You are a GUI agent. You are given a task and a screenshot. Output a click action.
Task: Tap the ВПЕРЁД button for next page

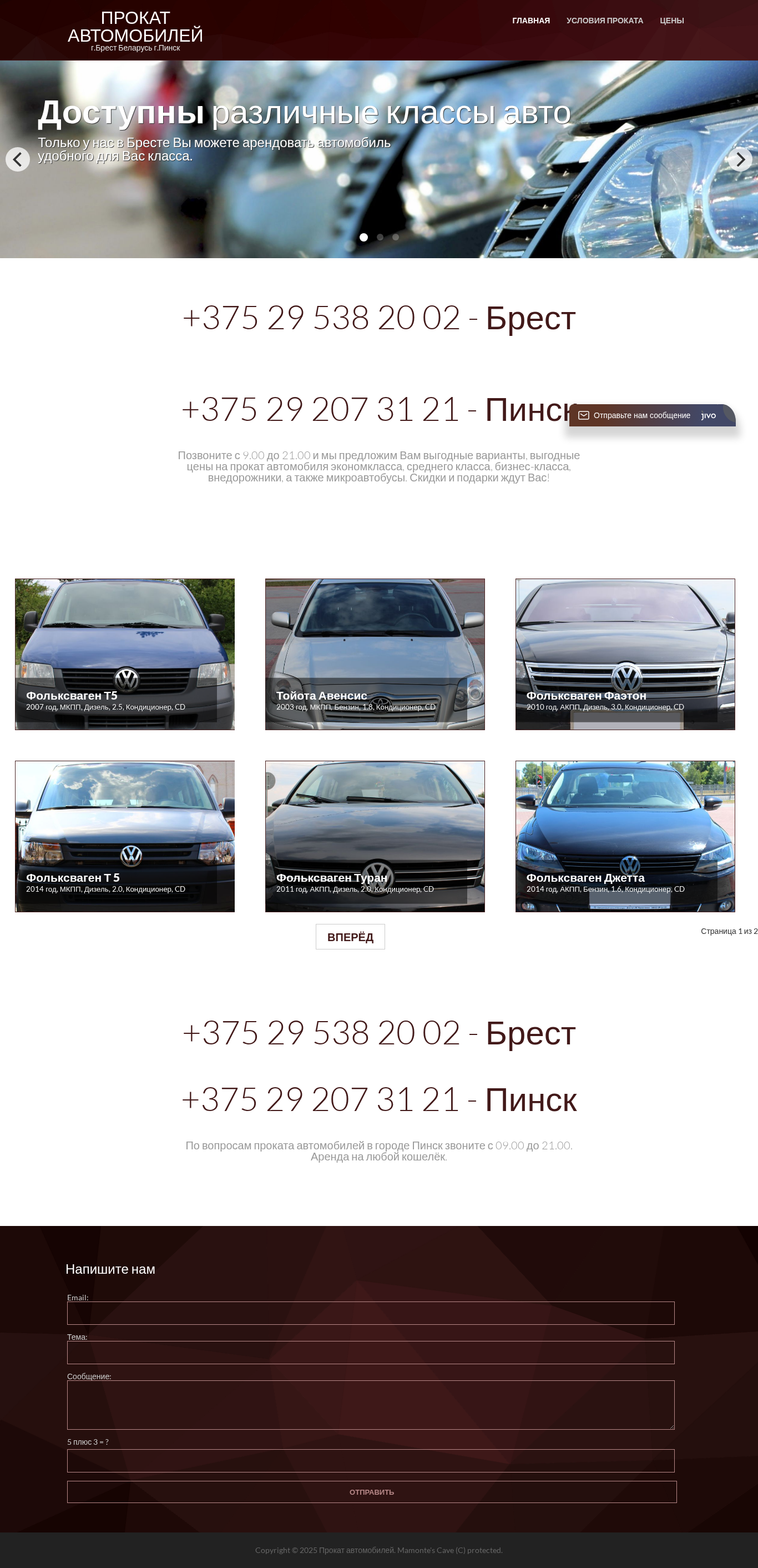[x=350, y=937]
